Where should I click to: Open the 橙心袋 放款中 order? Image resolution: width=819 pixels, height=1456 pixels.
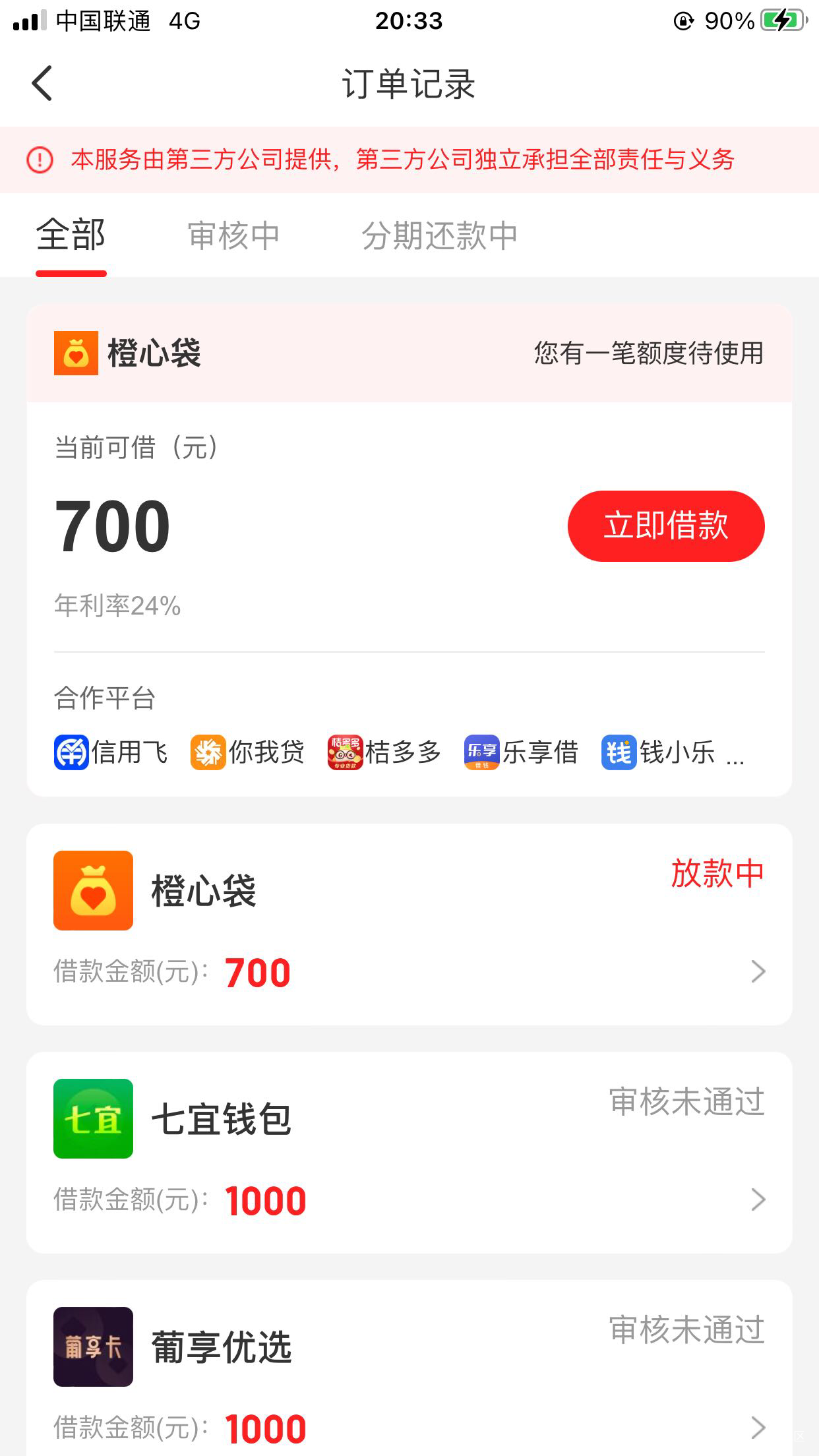tap(409, 925)
